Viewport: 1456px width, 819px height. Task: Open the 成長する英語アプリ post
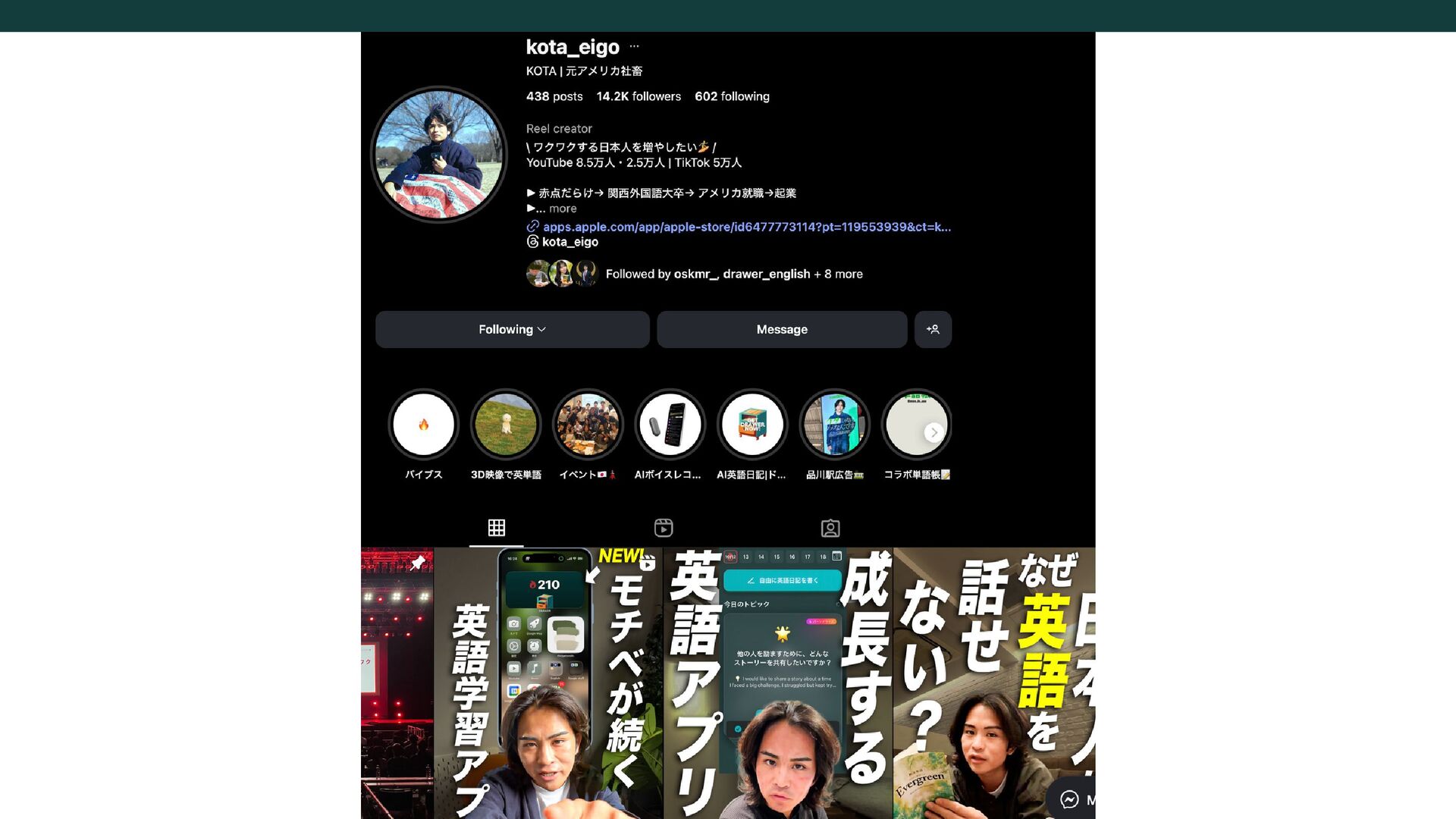[x=778, y=682]
